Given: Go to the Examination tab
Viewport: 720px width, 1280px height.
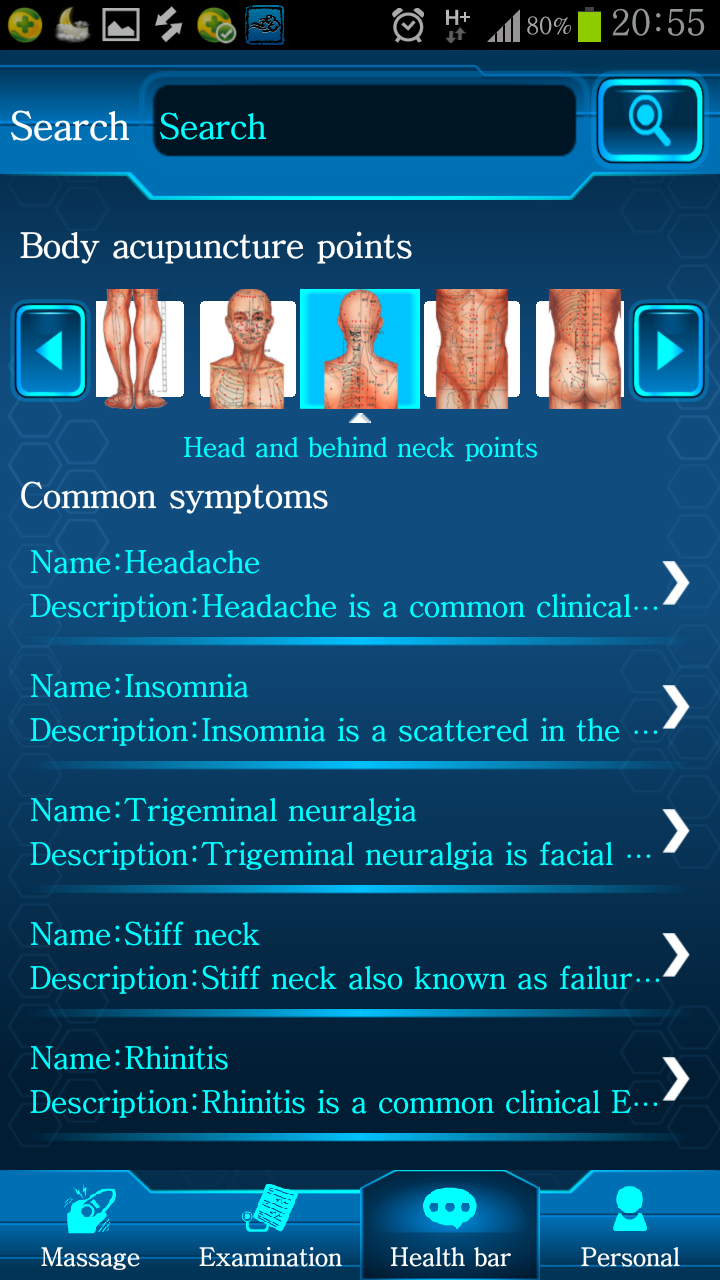Looking at the screenshot, I should tap(270, 1228).
